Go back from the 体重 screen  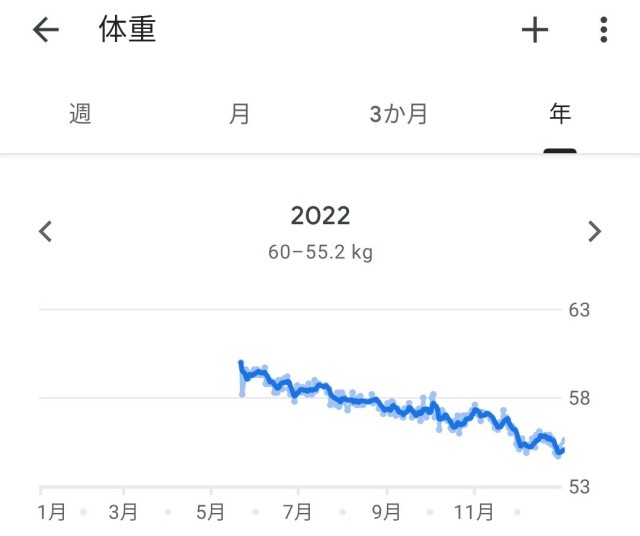(46, 30)
